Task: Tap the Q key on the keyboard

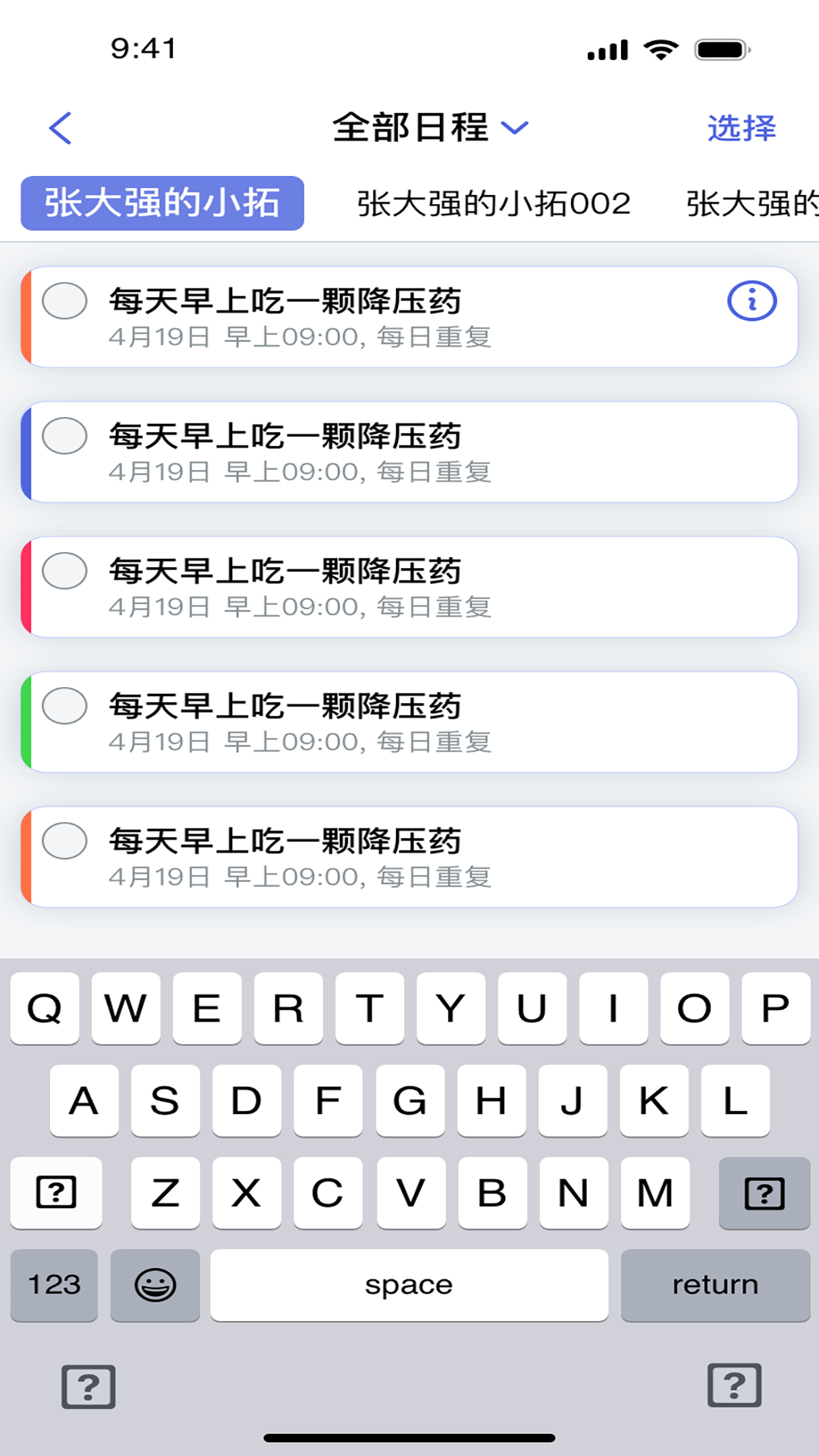Action: click(44, 1009)
